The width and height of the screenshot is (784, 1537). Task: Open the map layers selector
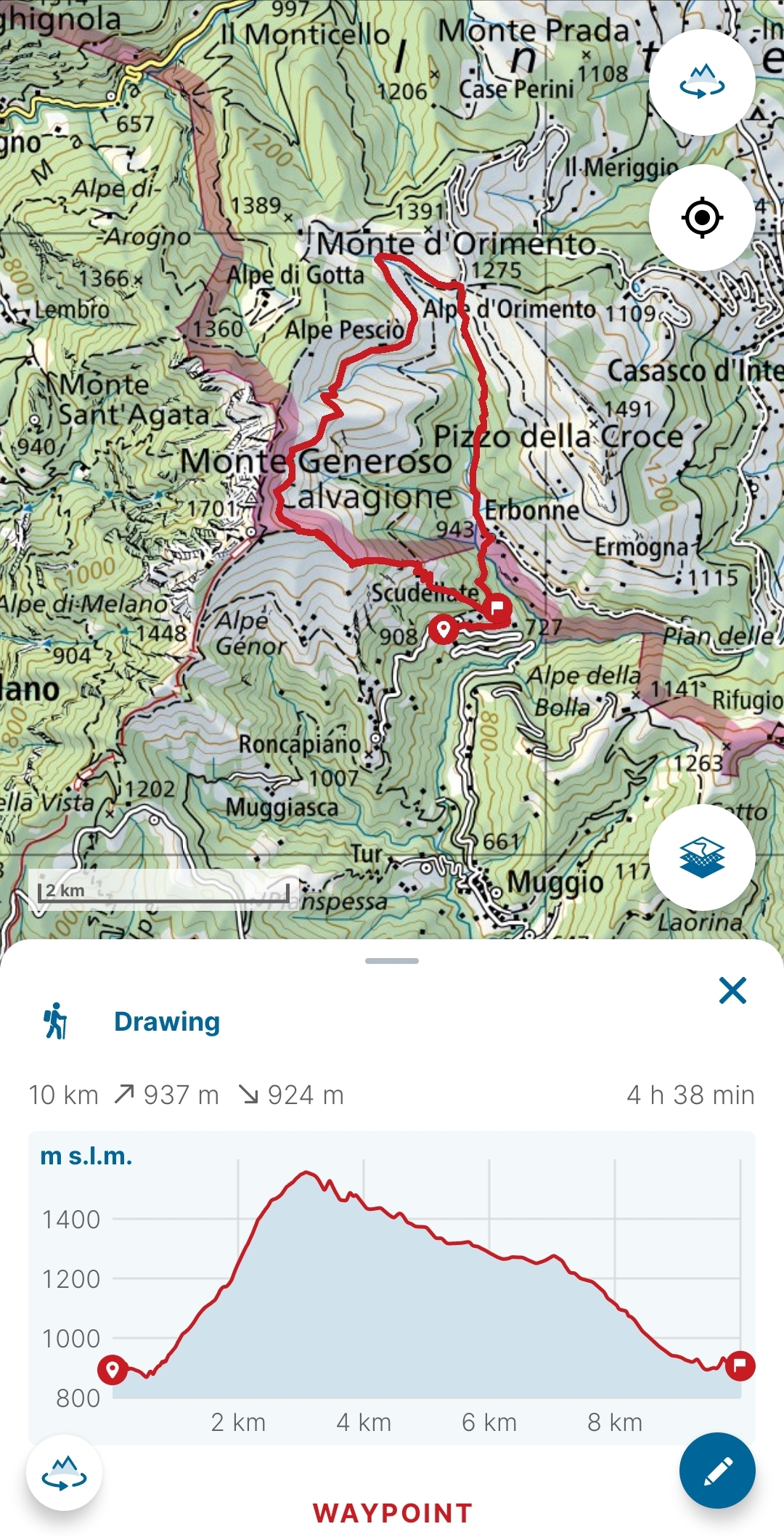tap(701, 857)
